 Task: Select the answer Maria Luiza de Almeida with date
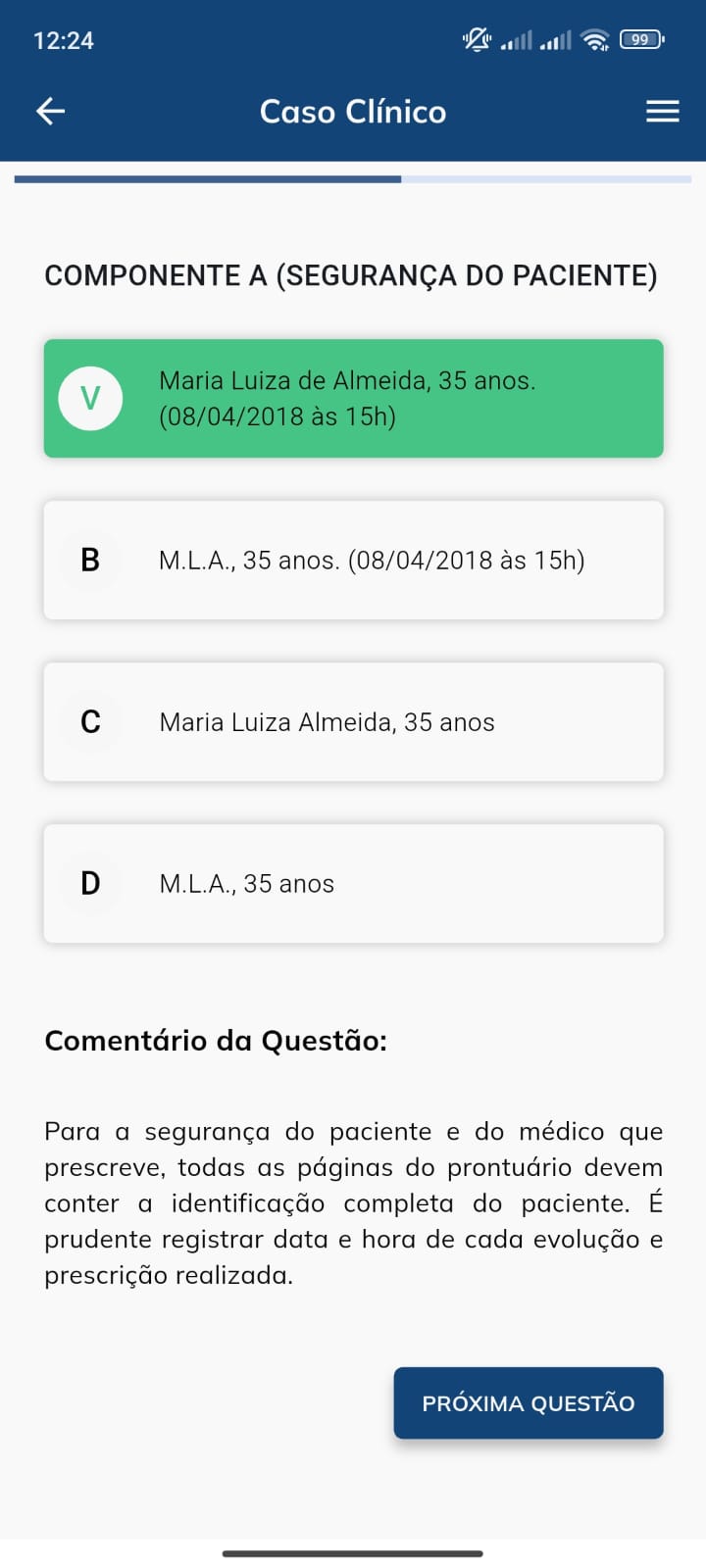pyautogui.click(x=353, y=398)
